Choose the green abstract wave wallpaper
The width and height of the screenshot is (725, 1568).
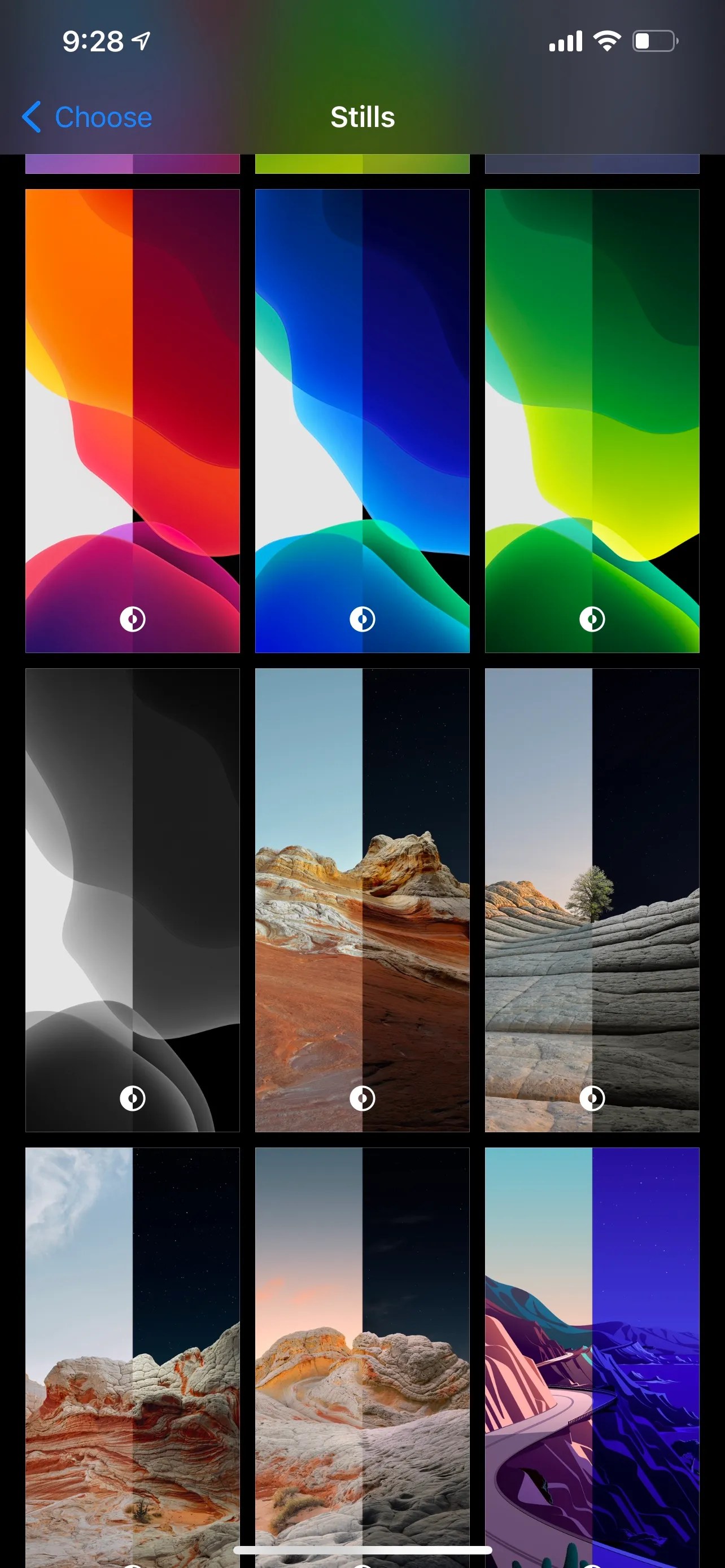pyautogui.click(x=592, y=420)
